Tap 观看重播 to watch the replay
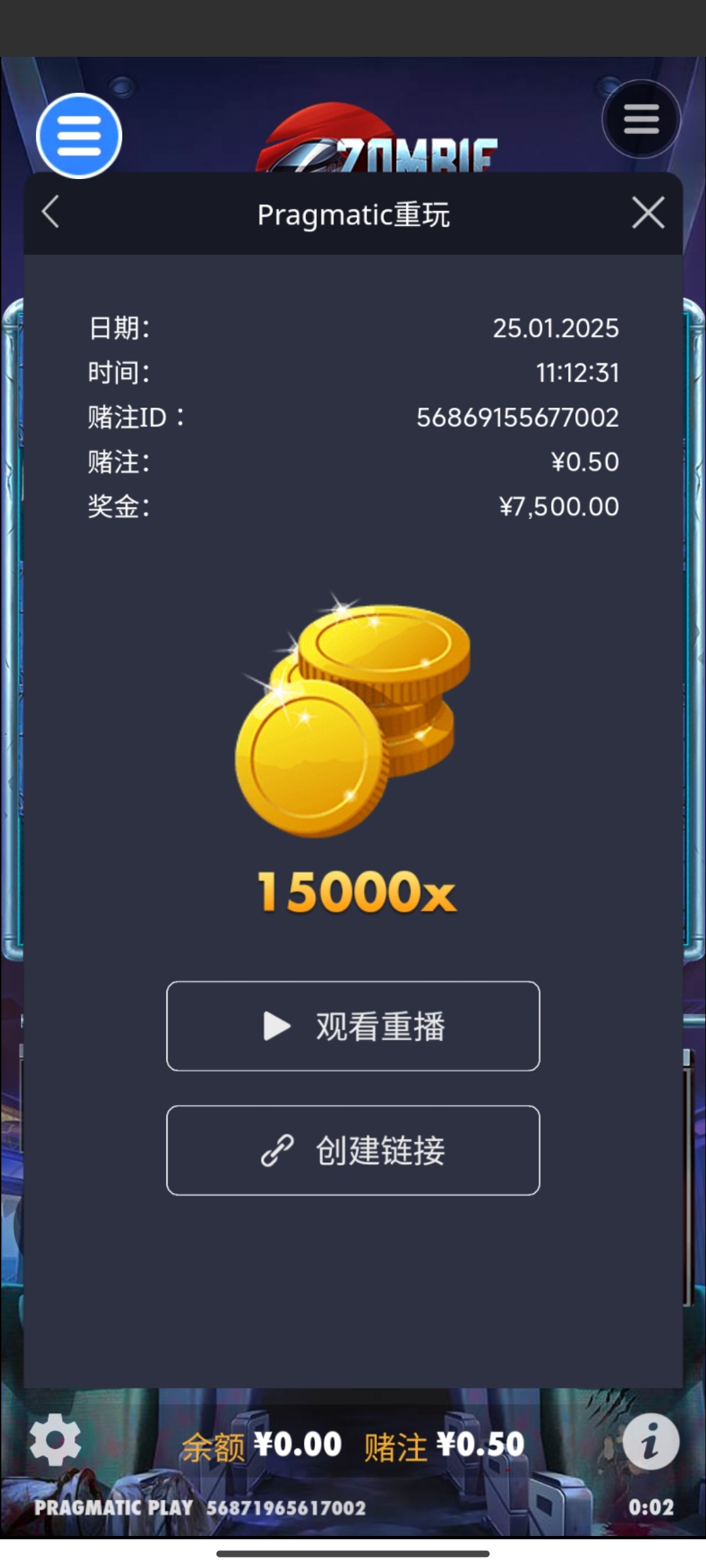The width and height of the screenshot is (706, 1568). [353, 1026]
